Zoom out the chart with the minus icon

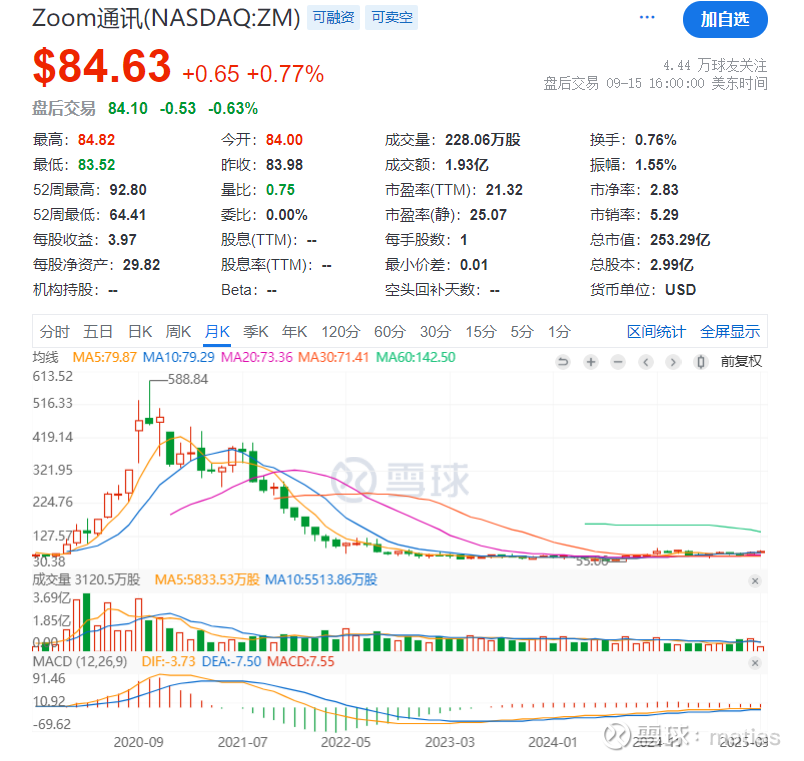619,361
